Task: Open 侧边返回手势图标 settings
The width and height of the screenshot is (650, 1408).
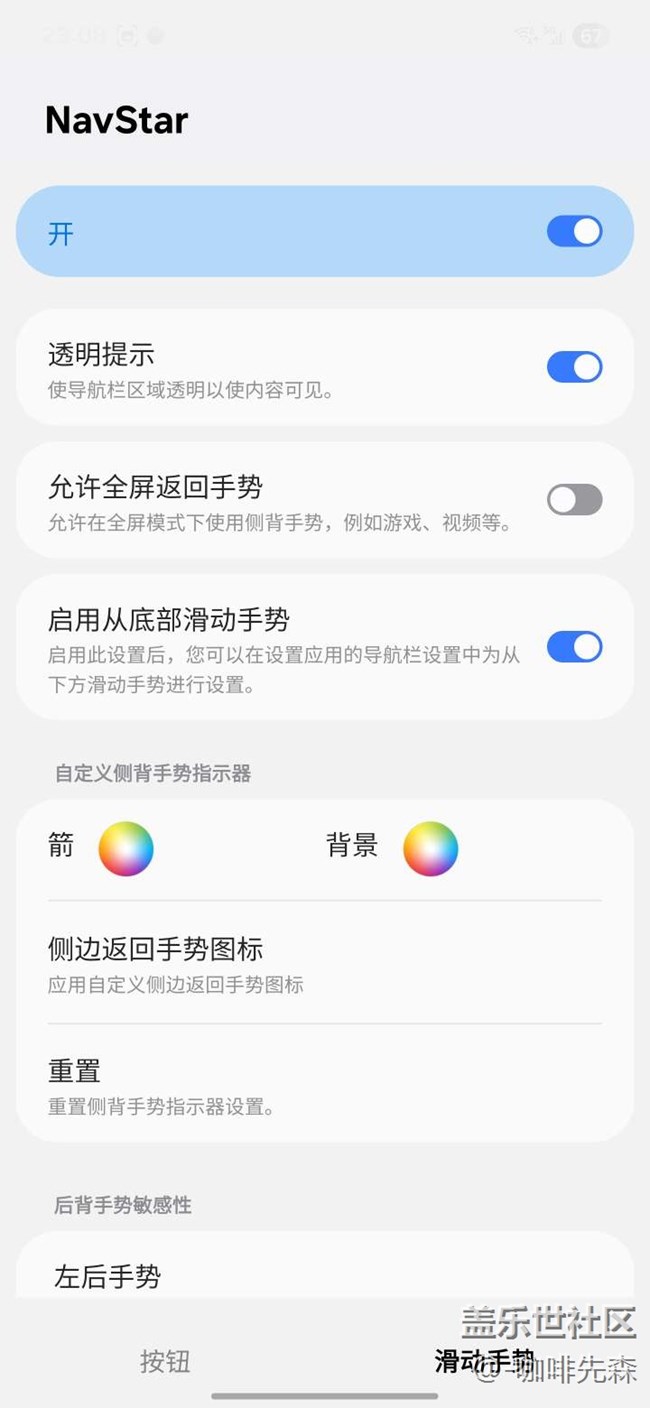Action: click(x=324, y=963)
